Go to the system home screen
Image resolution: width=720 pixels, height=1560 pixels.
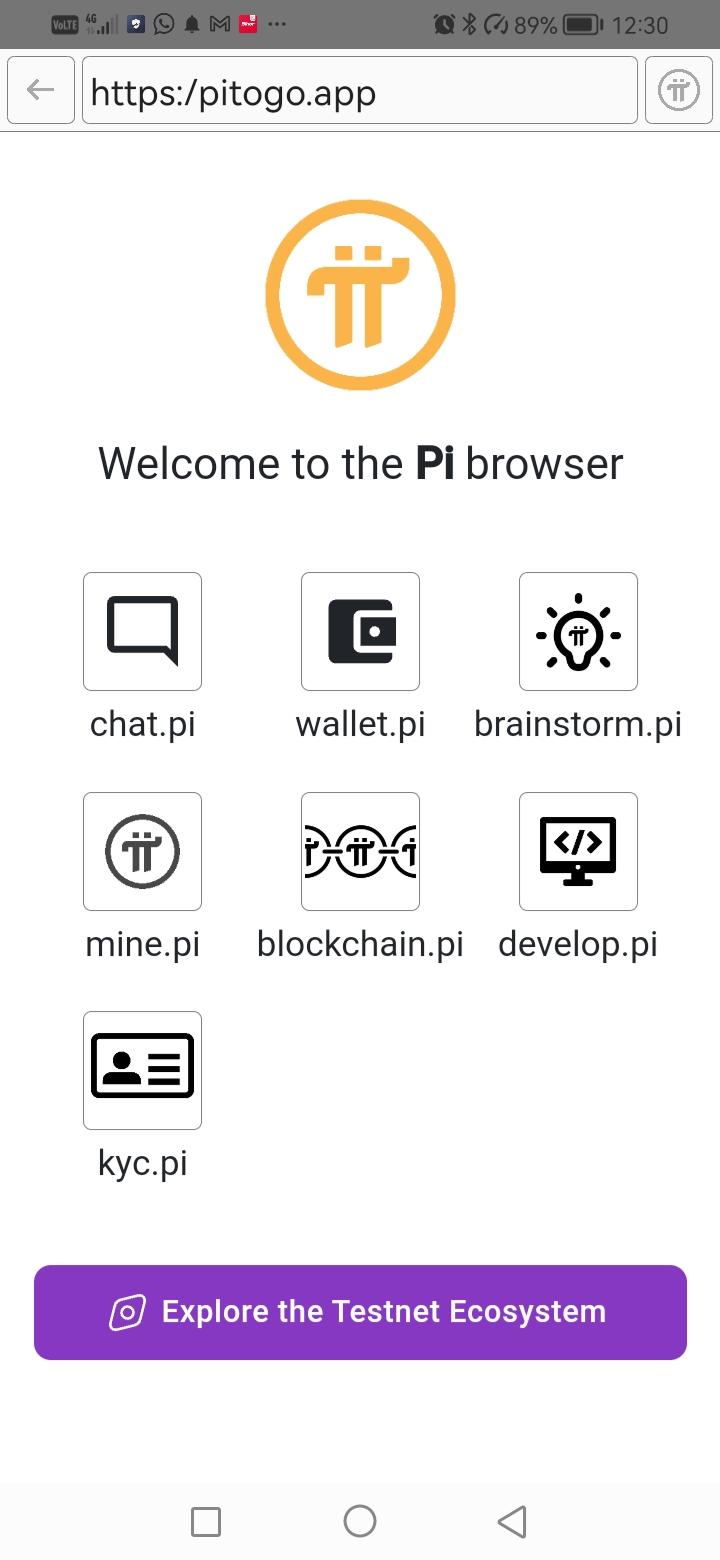coord(360,1521)
